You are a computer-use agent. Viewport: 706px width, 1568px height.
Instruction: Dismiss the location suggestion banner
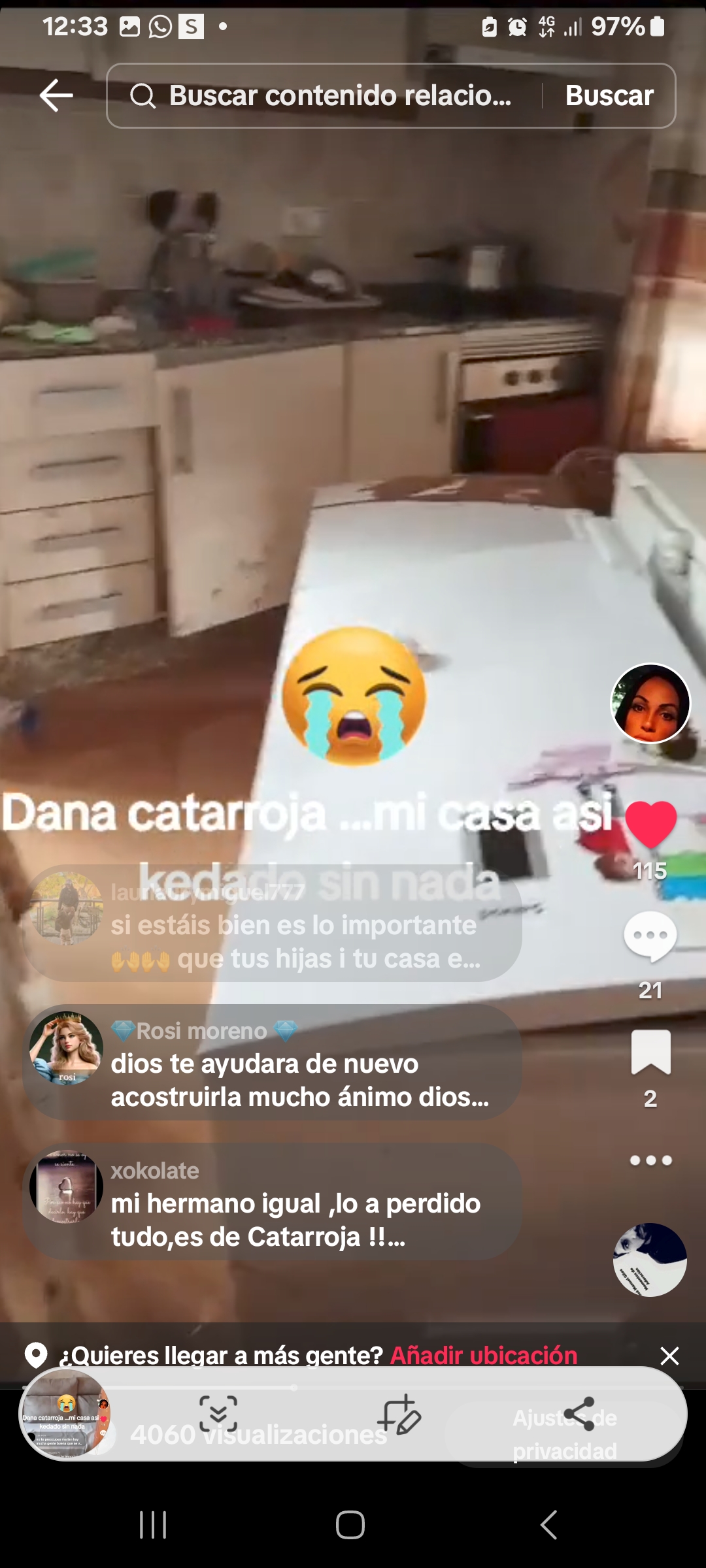[x=669, y=1356]
